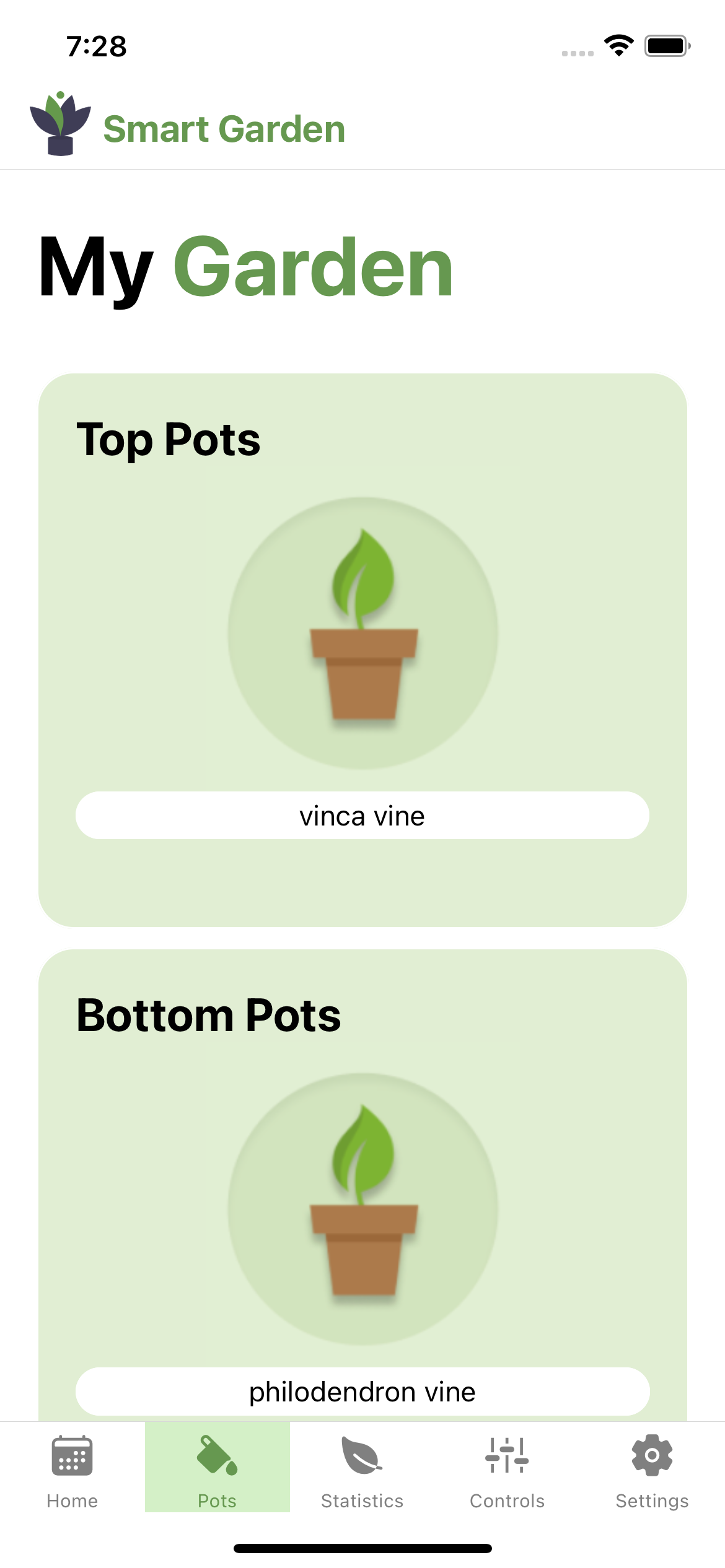Select the Pots tab

coord(217,1467)
